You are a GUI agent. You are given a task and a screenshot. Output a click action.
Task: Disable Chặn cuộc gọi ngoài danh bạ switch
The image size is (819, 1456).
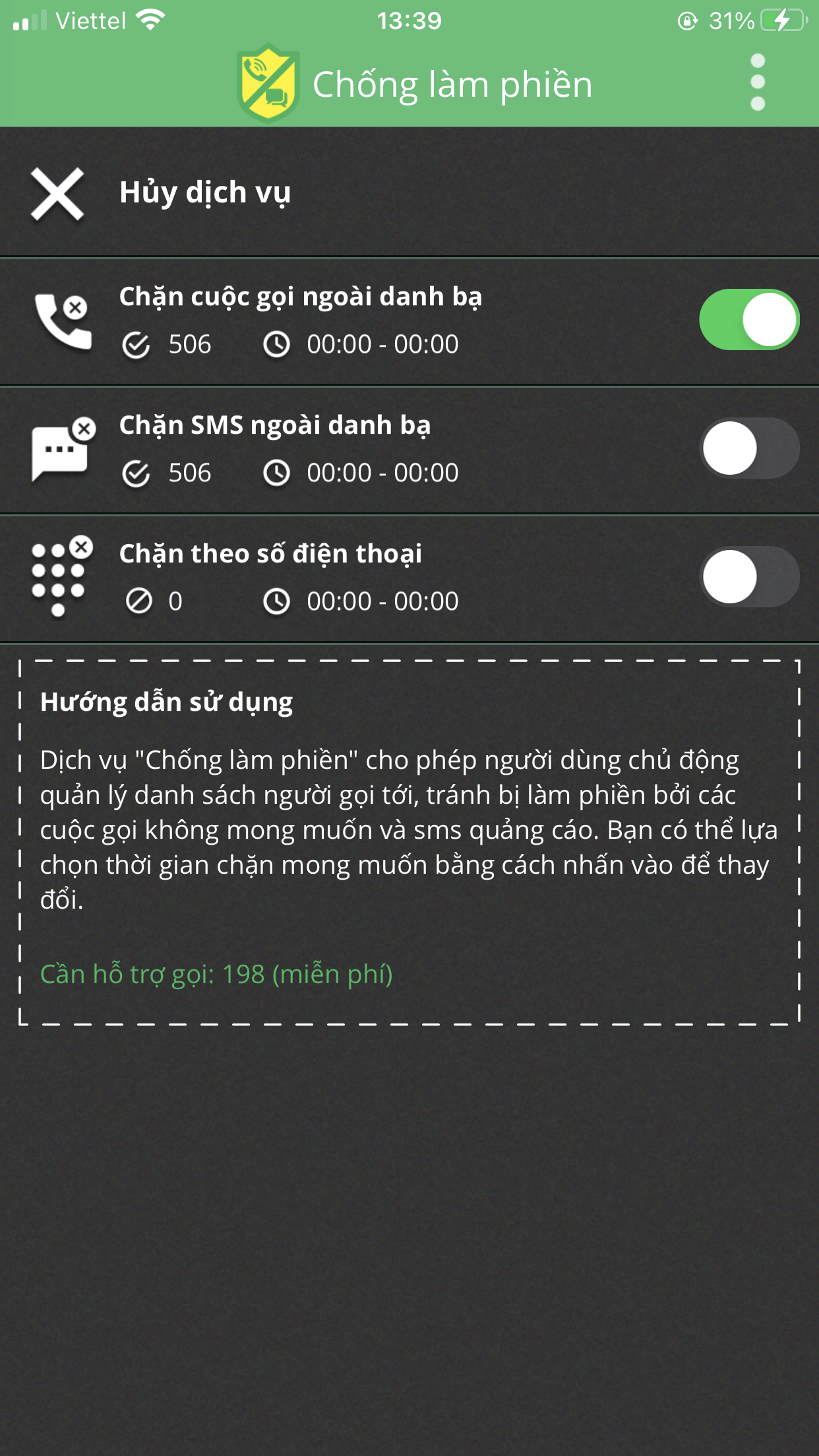click(x=749, y=320)
